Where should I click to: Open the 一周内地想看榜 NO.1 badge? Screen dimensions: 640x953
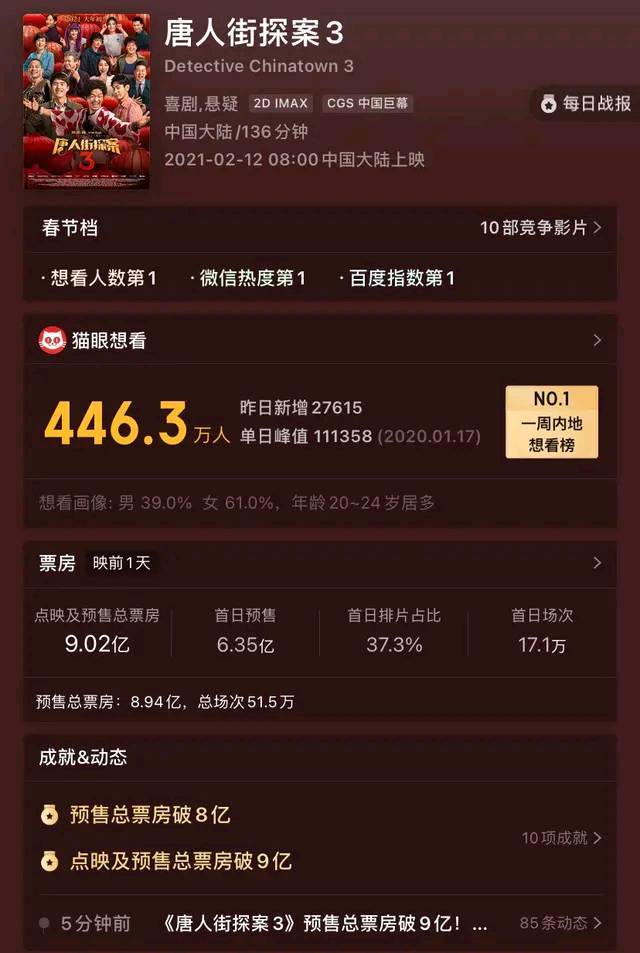pos(552,422)
